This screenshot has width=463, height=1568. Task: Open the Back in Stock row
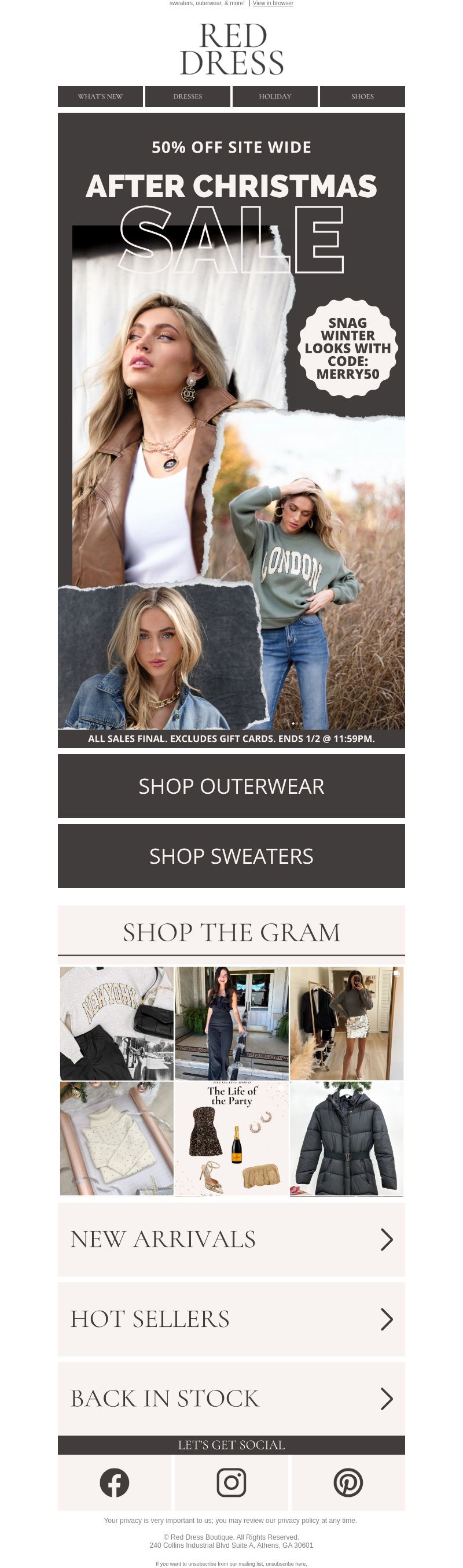point(231,1399)
